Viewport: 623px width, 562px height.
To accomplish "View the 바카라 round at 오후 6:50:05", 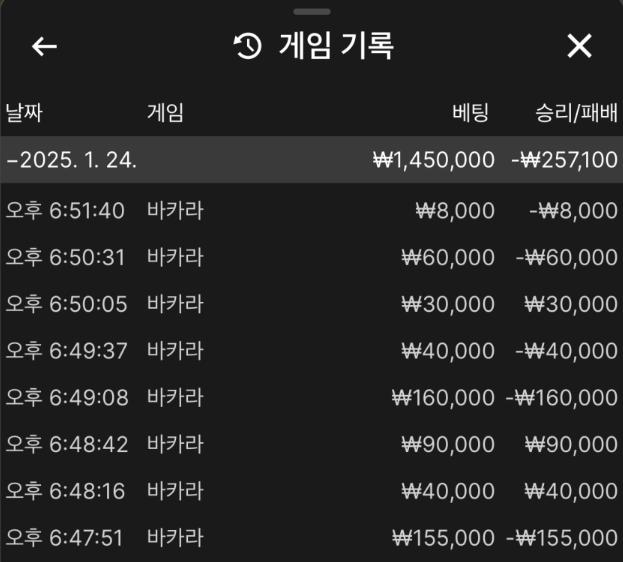I will [x=311, y=304].
